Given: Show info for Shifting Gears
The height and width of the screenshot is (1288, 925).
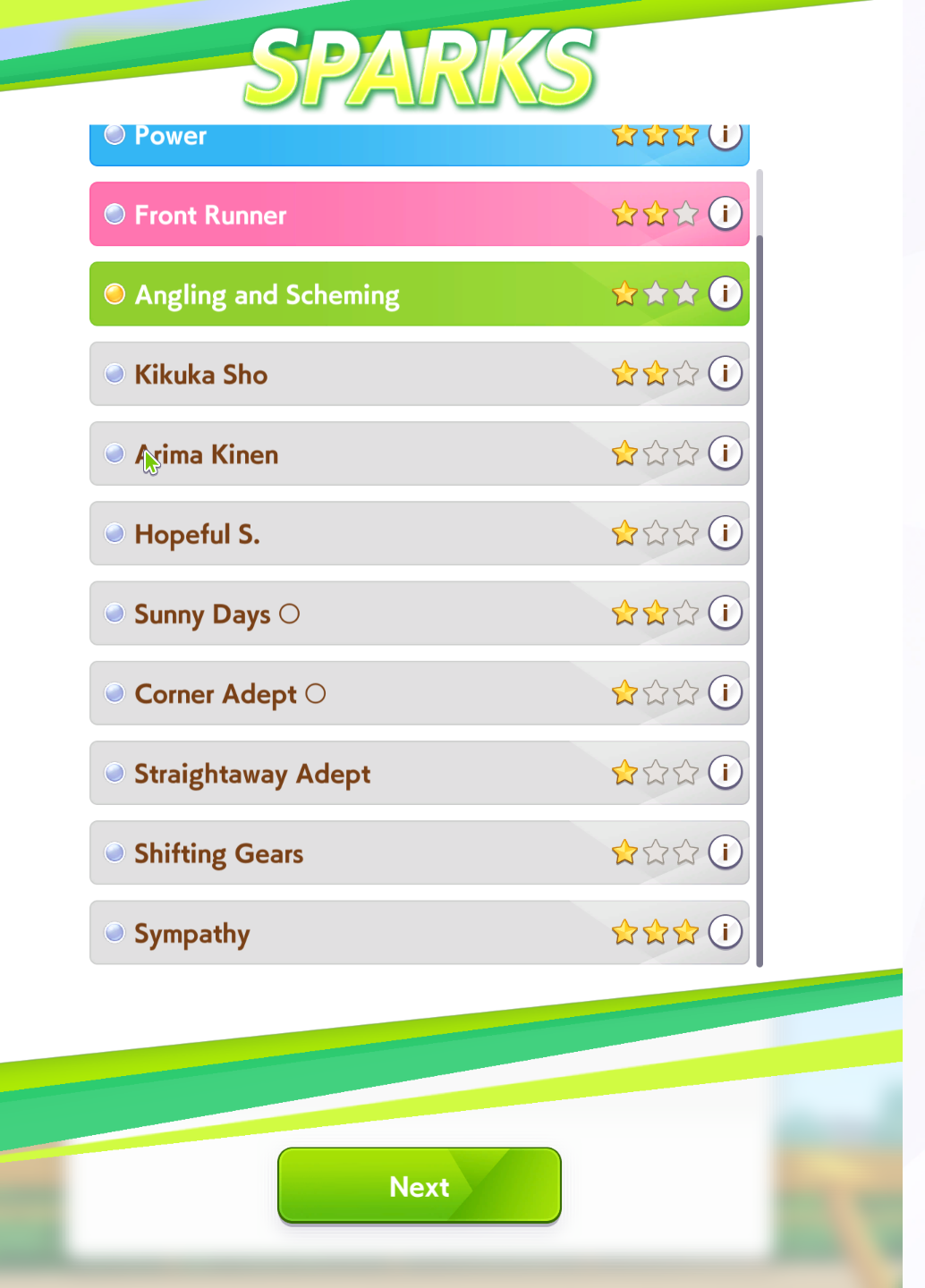Looking at the screenshot, I should point(726,852).
